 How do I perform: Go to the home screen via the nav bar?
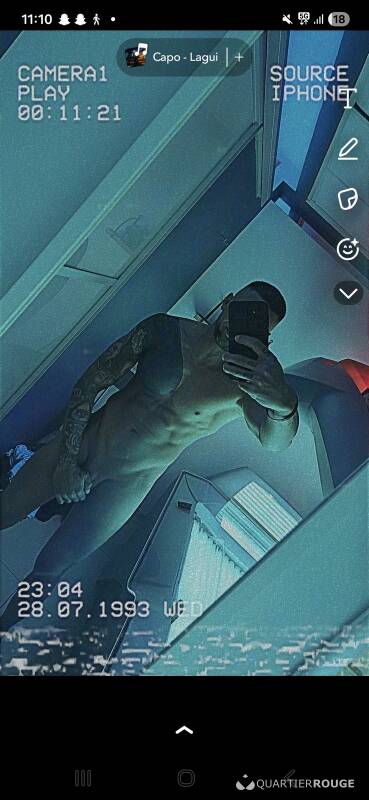coord(186,778)
